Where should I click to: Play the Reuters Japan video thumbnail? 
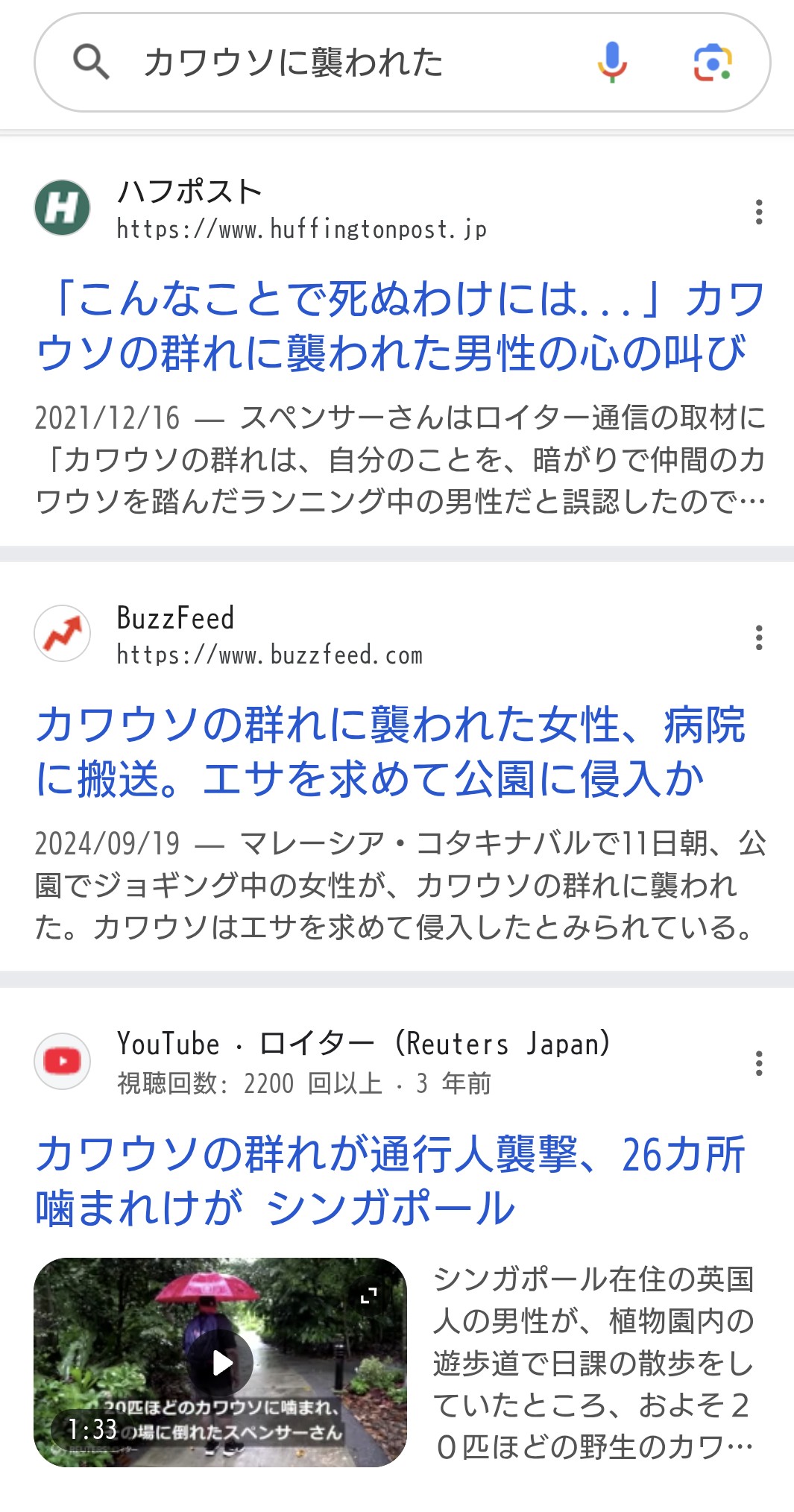tap(221, 1363)
